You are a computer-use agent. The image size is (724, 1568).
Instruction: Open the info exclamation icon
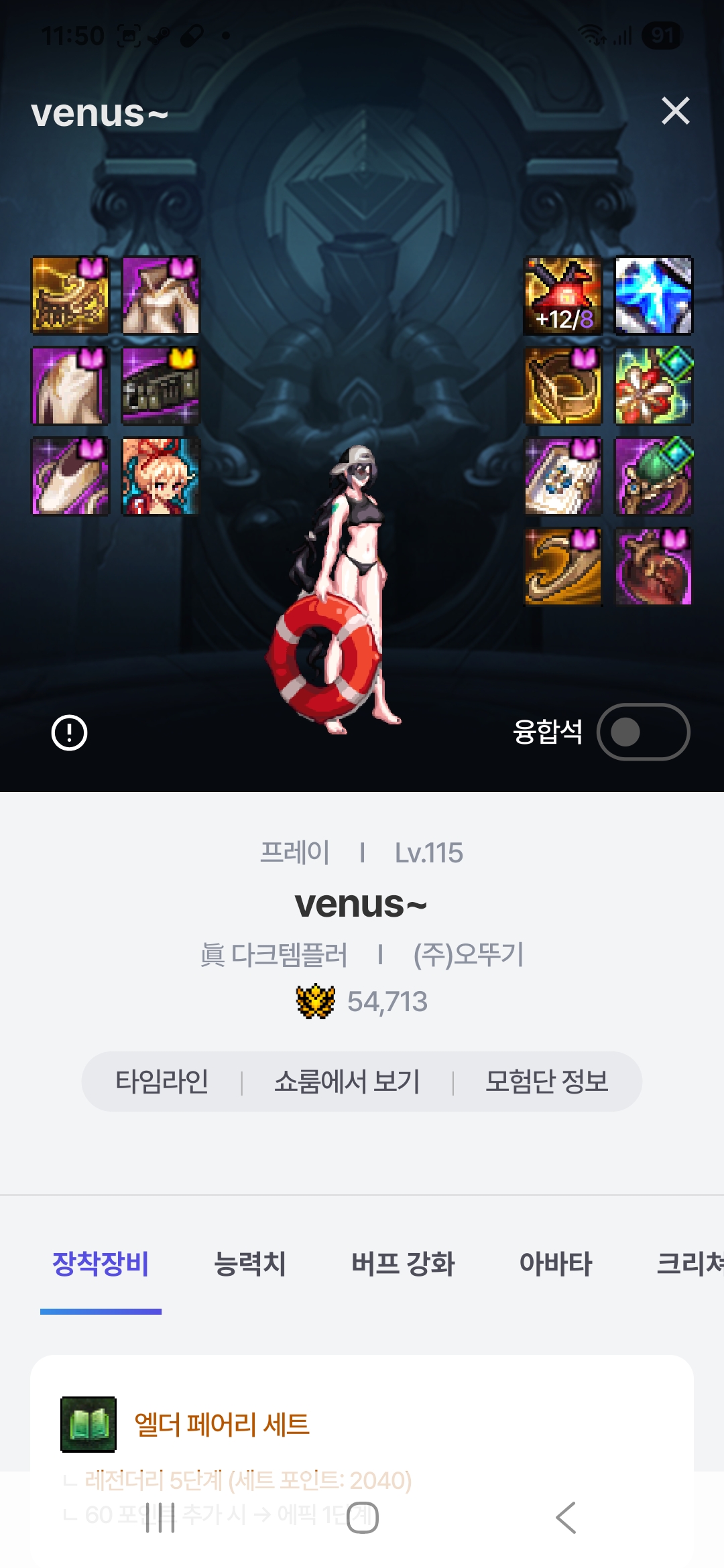[x=69, y=732]
